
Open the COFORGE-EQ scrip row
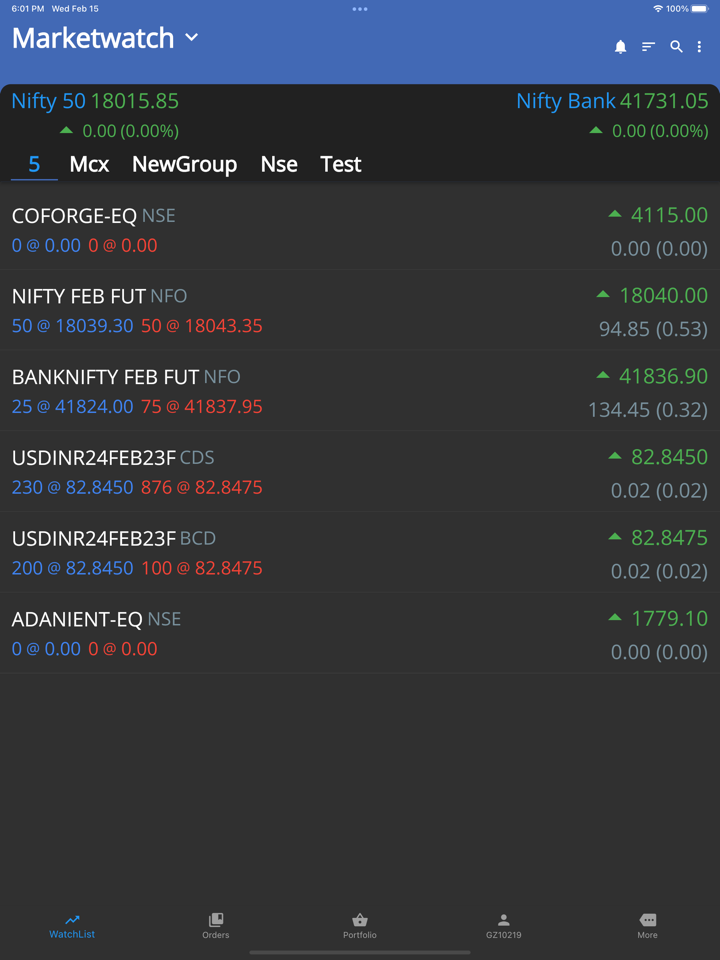coord(360,230)
